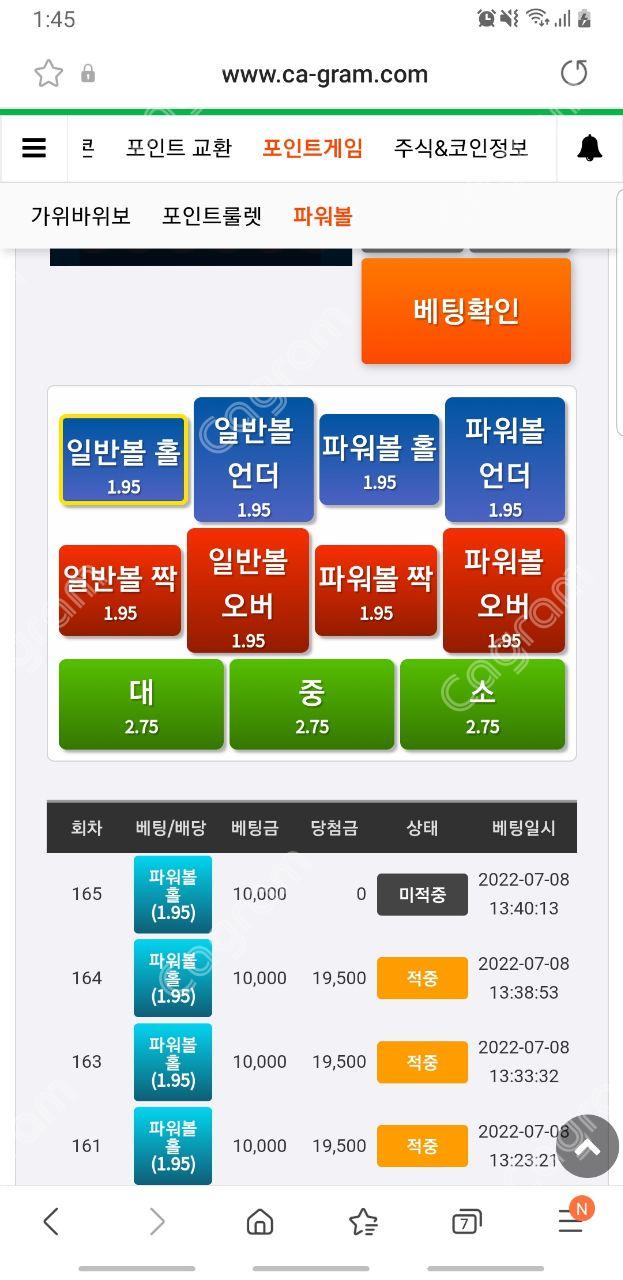Select the 포인트룰렛 game
Viewport: 623px width, 1280px height.
point(212,216)
